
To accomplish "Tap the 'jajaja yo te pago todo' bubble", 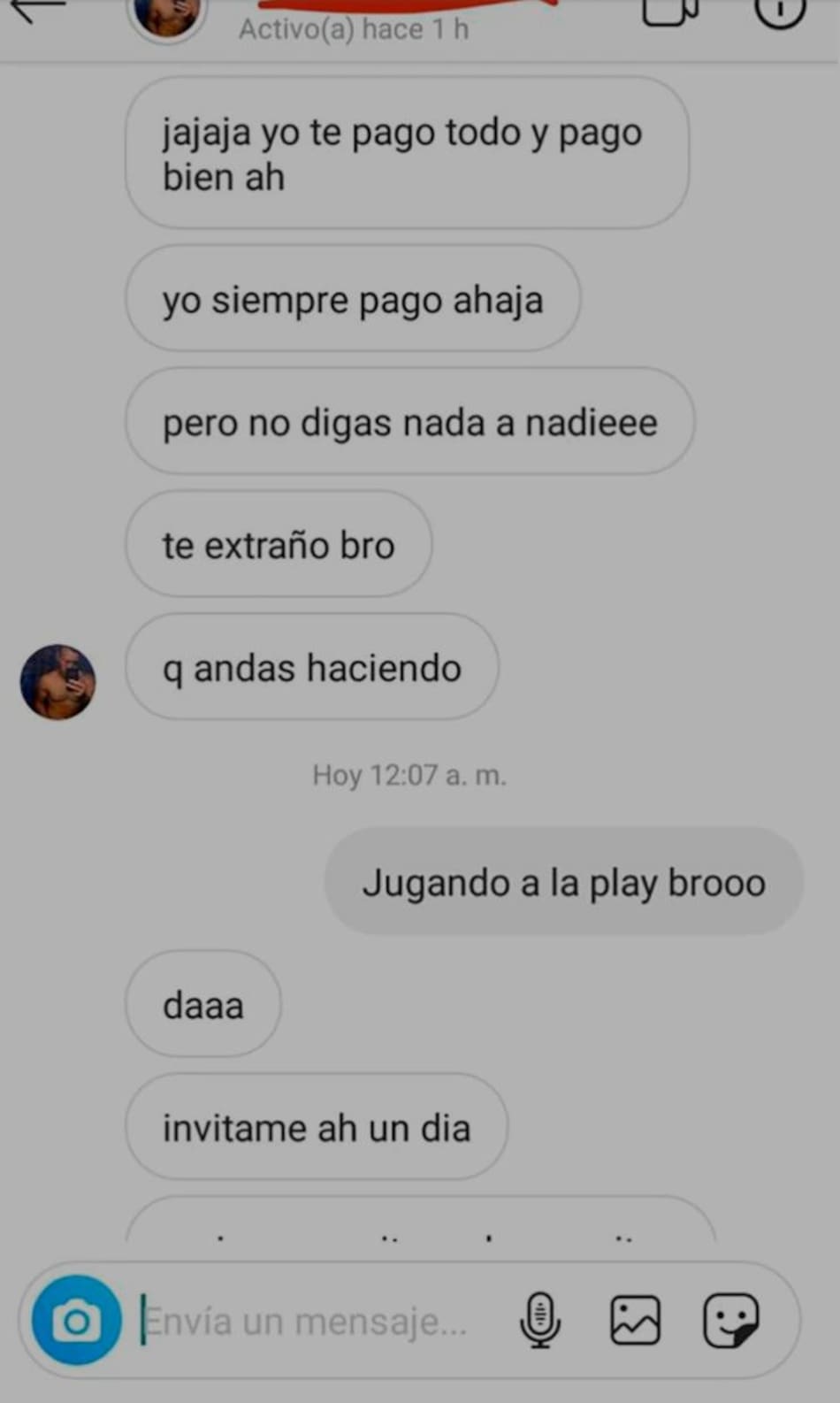I will [402, 152].
